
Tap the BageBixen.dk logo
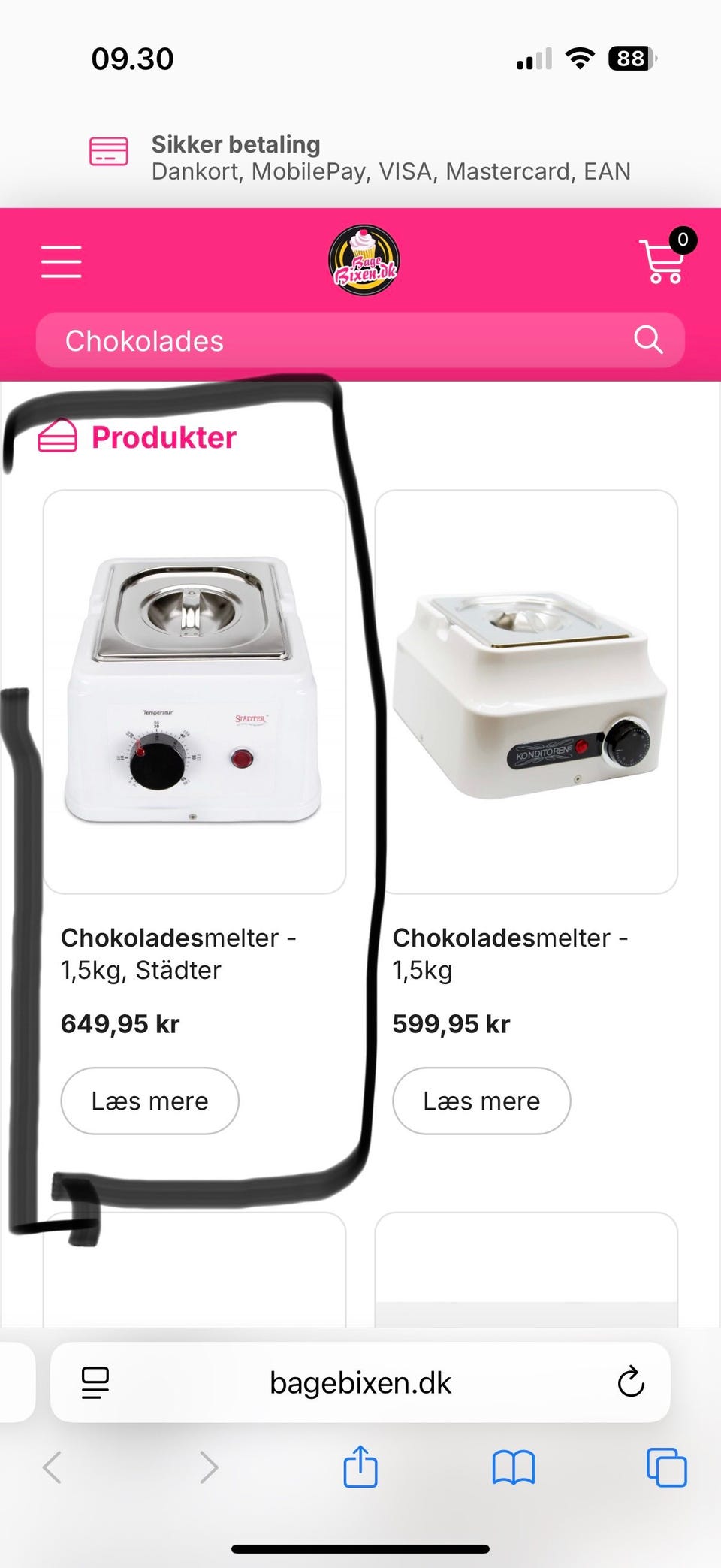pyautogui.click(x=363, y=261)
